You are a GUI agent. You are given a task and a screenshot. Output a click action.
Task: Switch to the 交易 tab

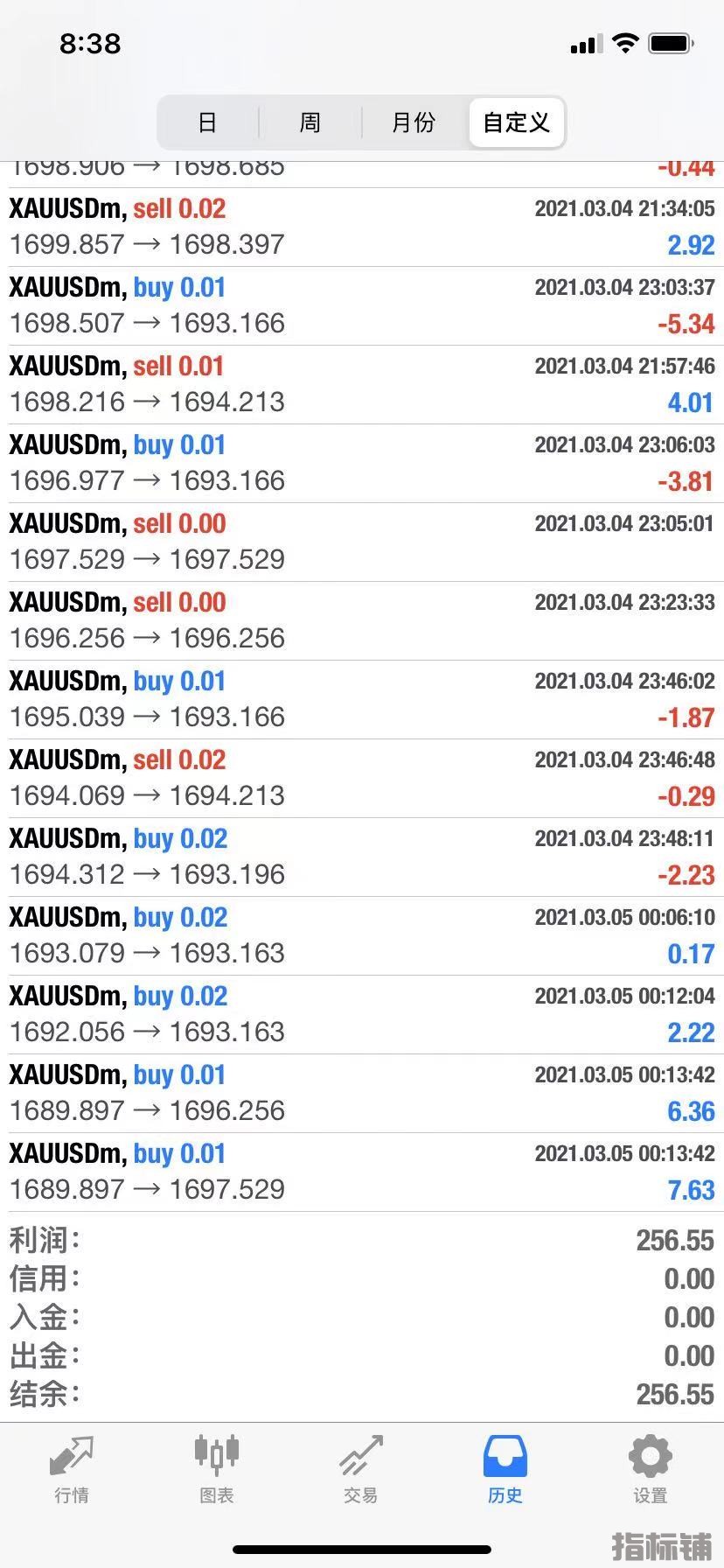point(360,1470)
